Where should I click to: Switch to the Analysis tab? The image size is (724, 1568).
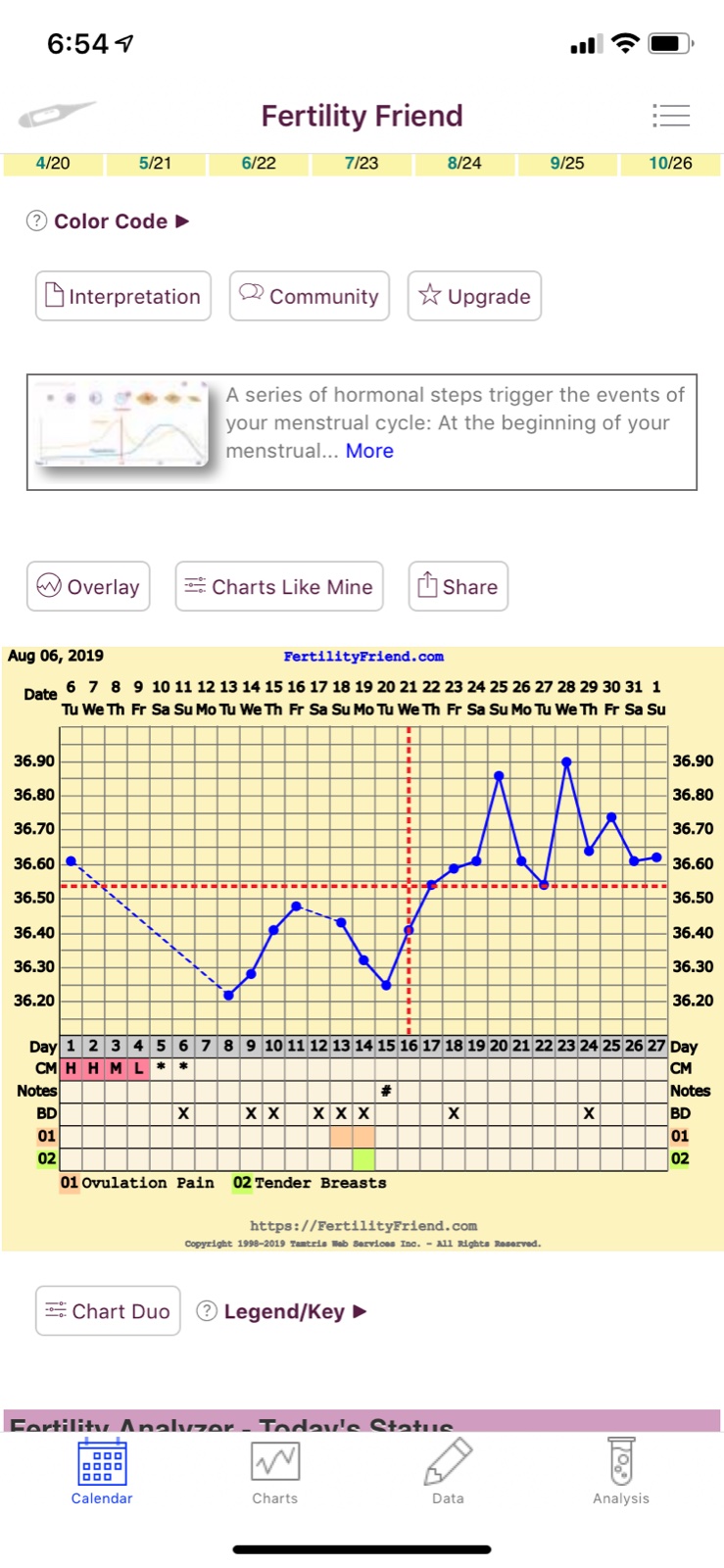(621, 1472)
